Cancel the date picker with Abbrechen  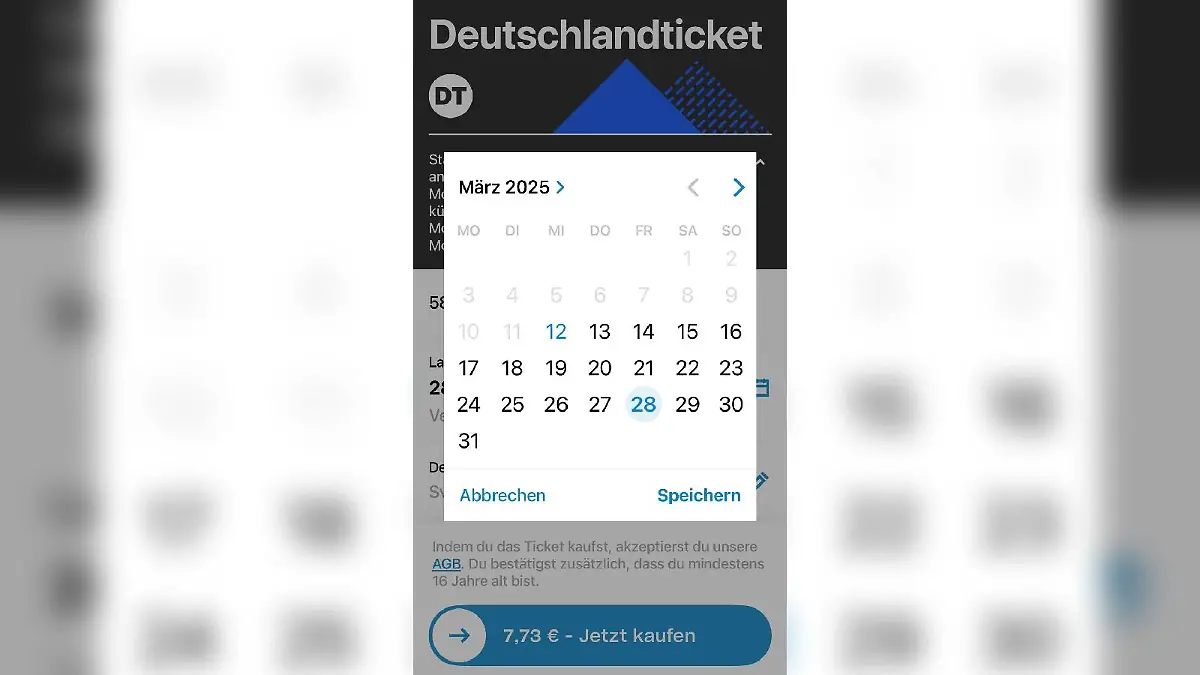pos(502,495)
